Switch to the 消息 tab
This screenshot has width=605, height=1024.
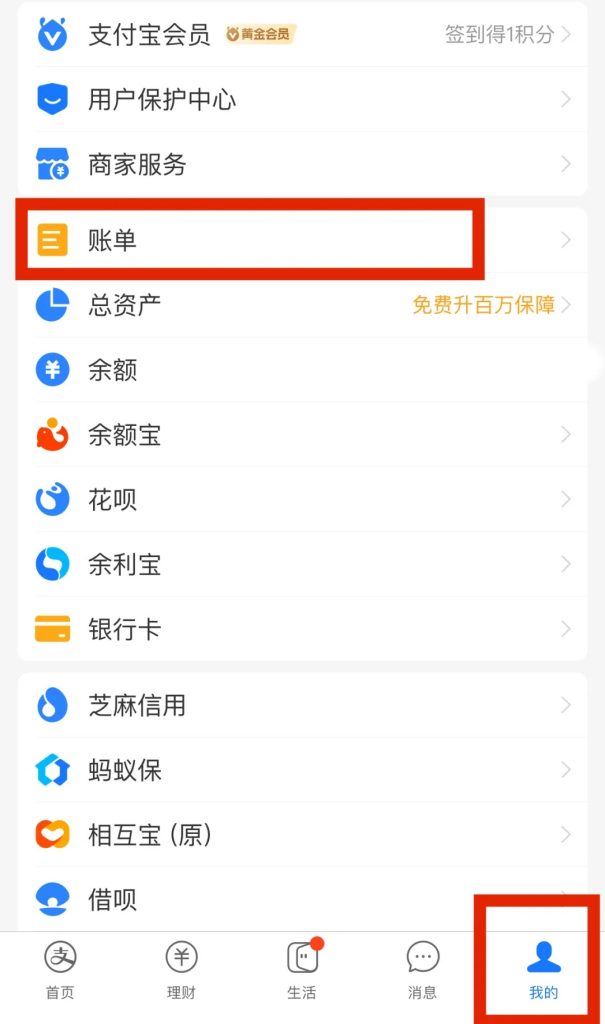(x=423, y=970)
